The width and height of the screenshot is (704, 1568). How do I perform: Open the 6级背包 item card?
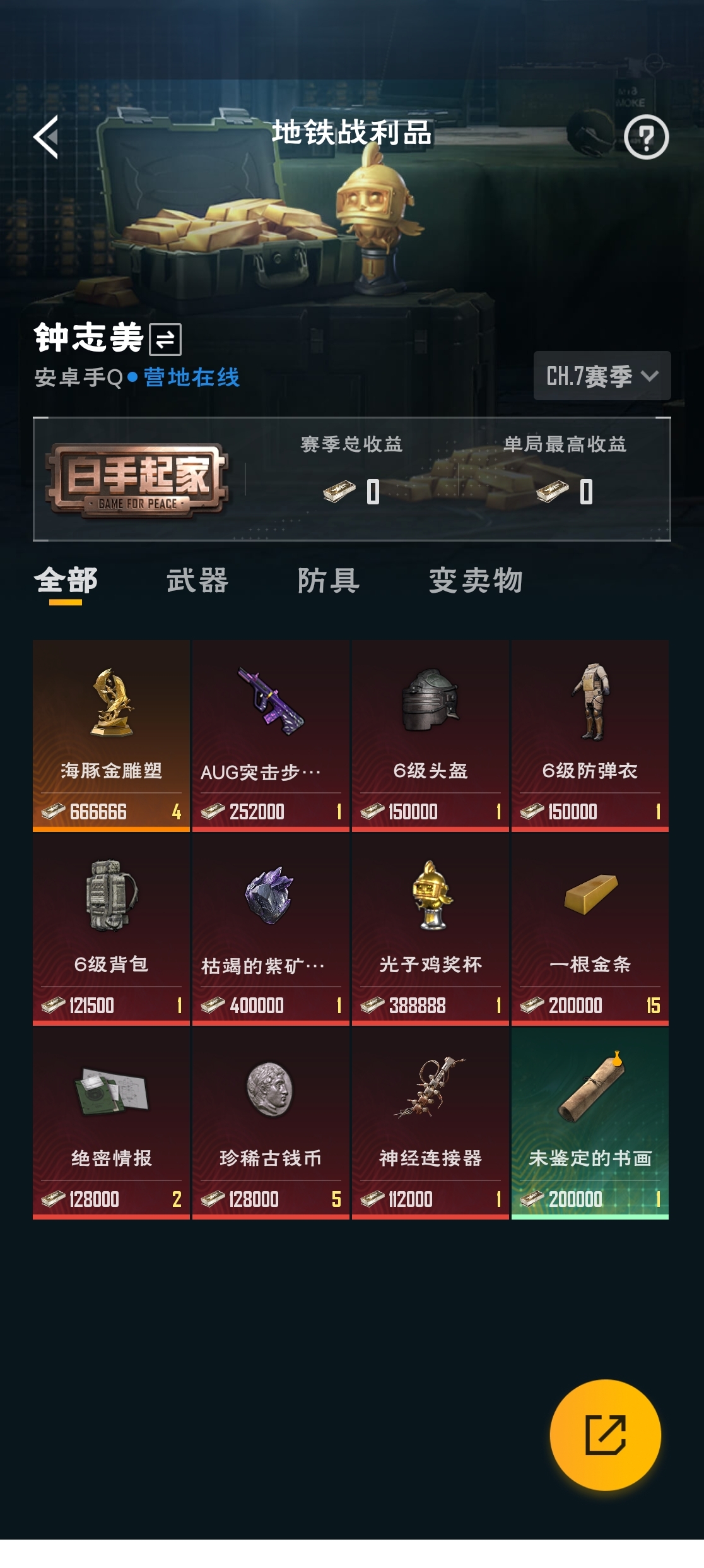coord(112,929)
